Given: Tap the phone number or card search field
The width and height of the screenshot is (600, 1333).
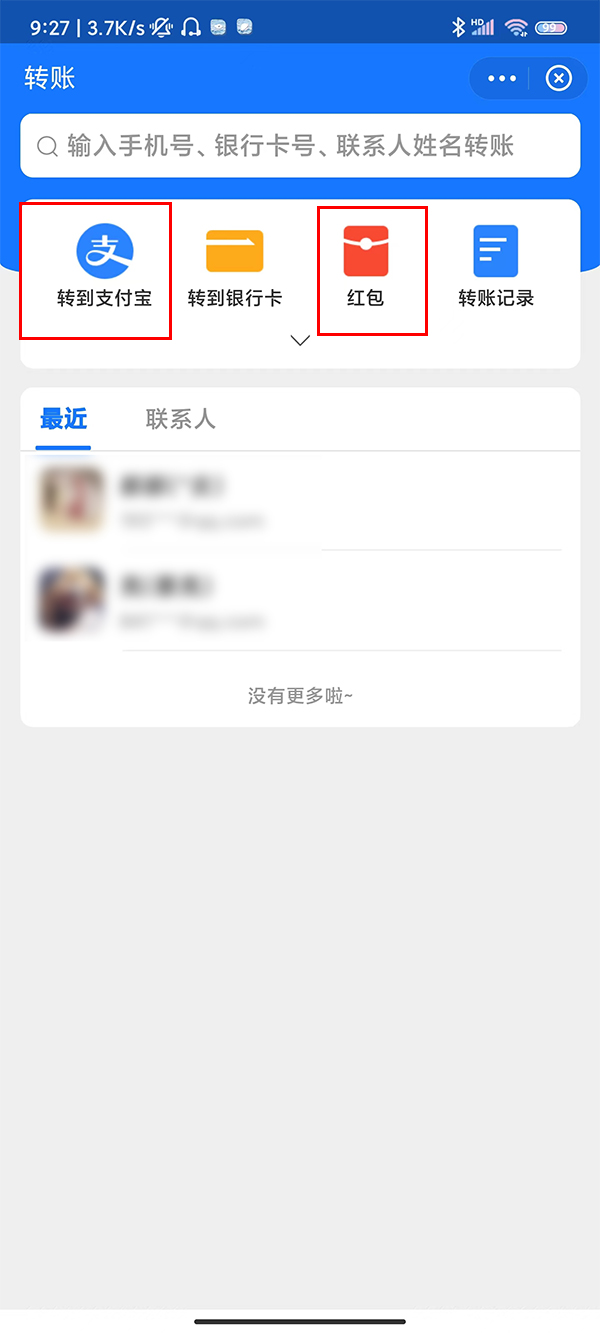Looking at the screenshot, I should click(x=300, y=146).
